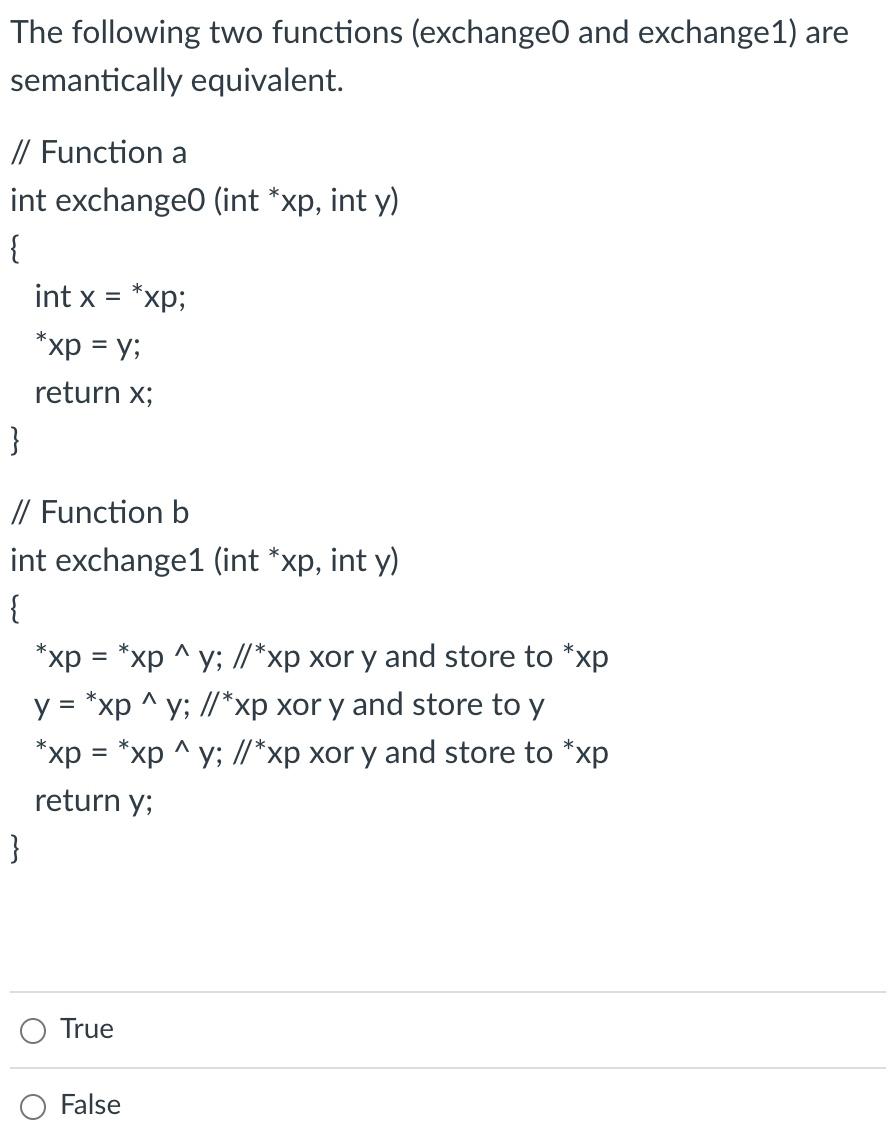Image resolution: width=894 pixels, height=1148 pixels.
Task: Select the True radio button
Action: coord(32,1030)
